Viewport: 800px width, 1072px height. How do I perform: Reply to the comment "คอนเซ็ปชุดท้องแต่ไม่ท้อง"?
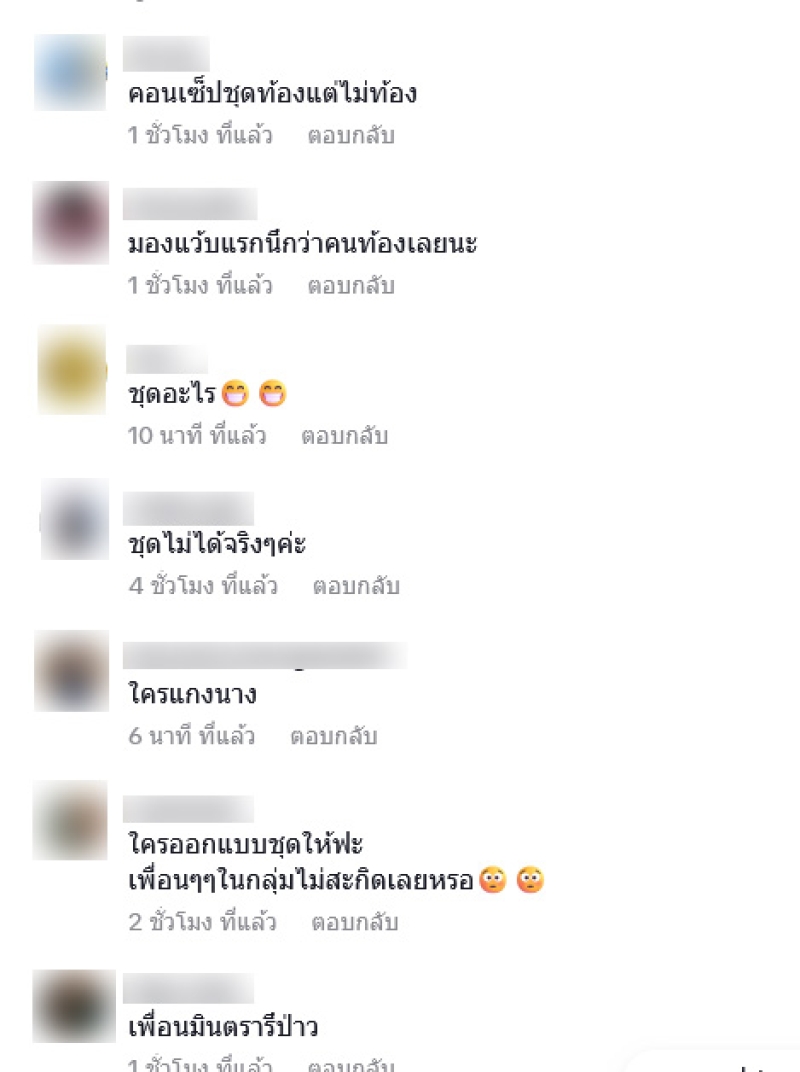pyautogui.click(x=350, y=136)
